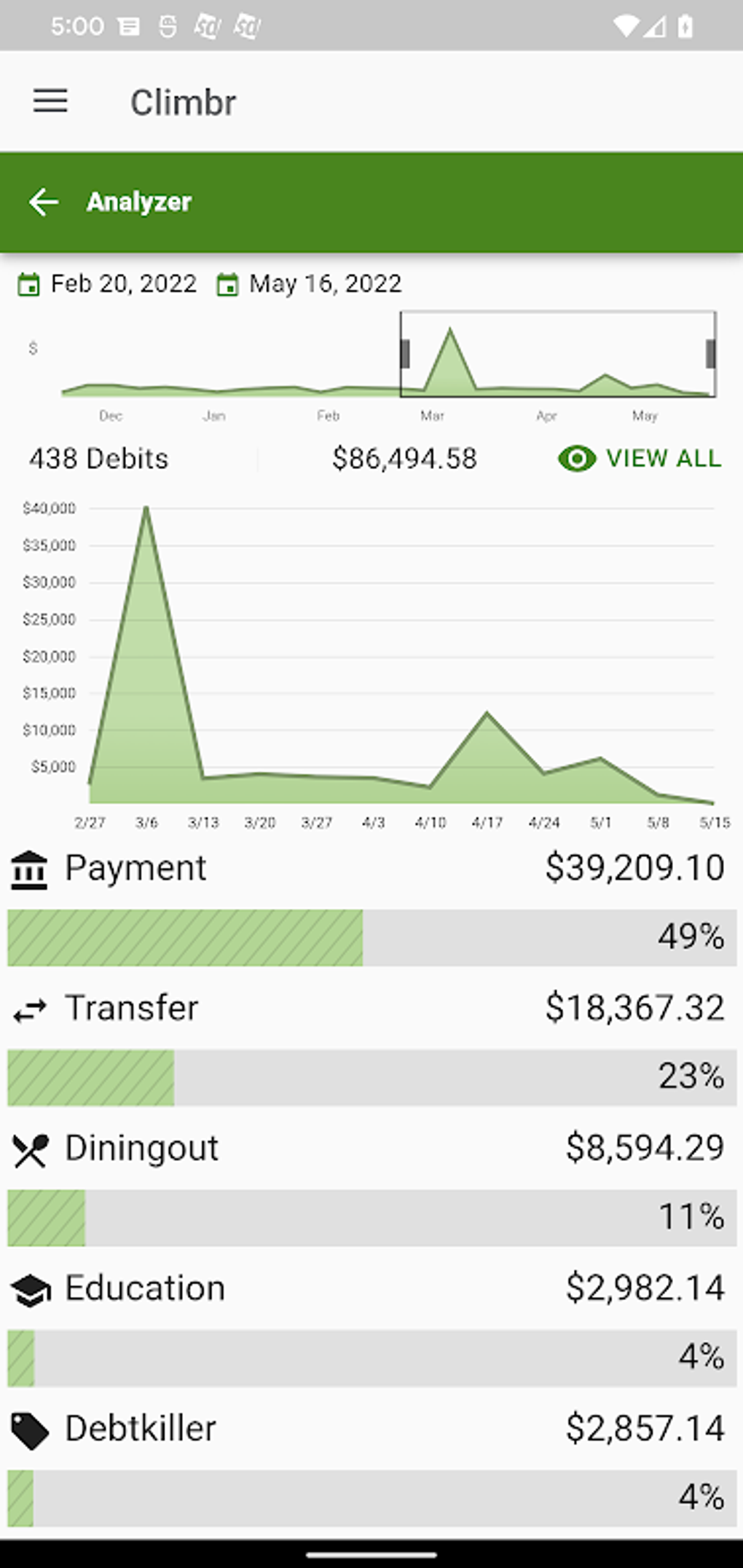743x1568 pixels.
Task: Change the May 16, 2022 end date
Action: (310, 284)
